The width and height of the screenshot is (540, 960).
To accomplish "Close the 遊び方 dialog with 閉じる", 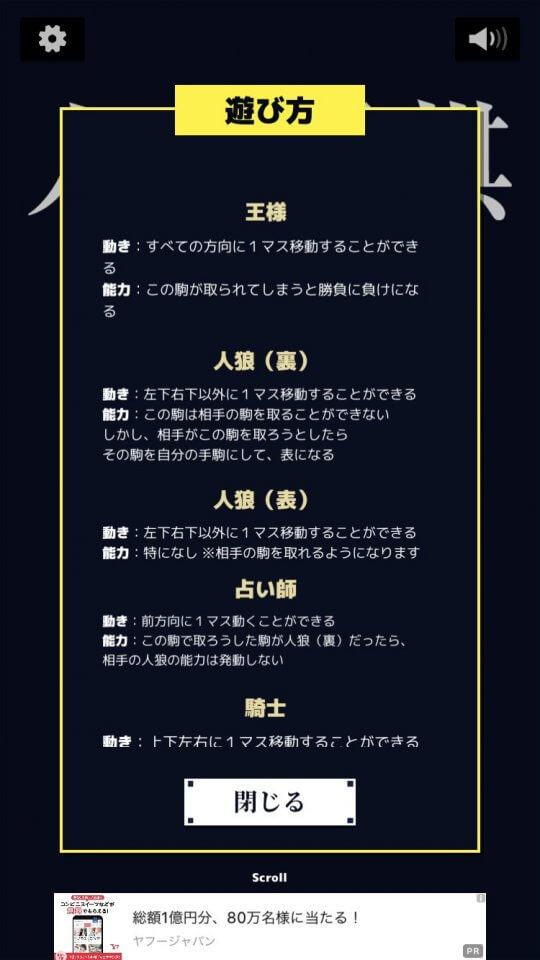I will click(269, 801).
